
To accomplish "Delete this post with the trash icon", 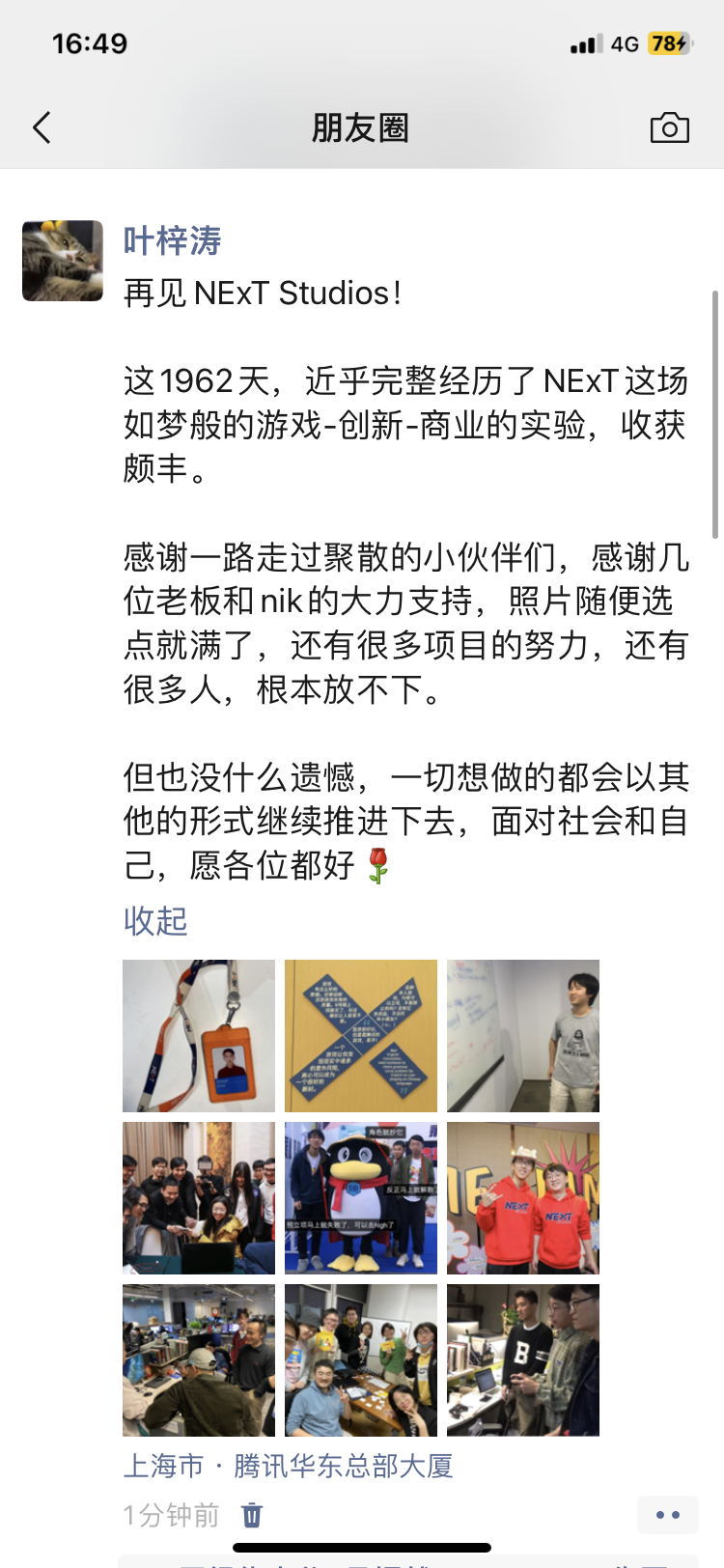I will coord(252,1515).
